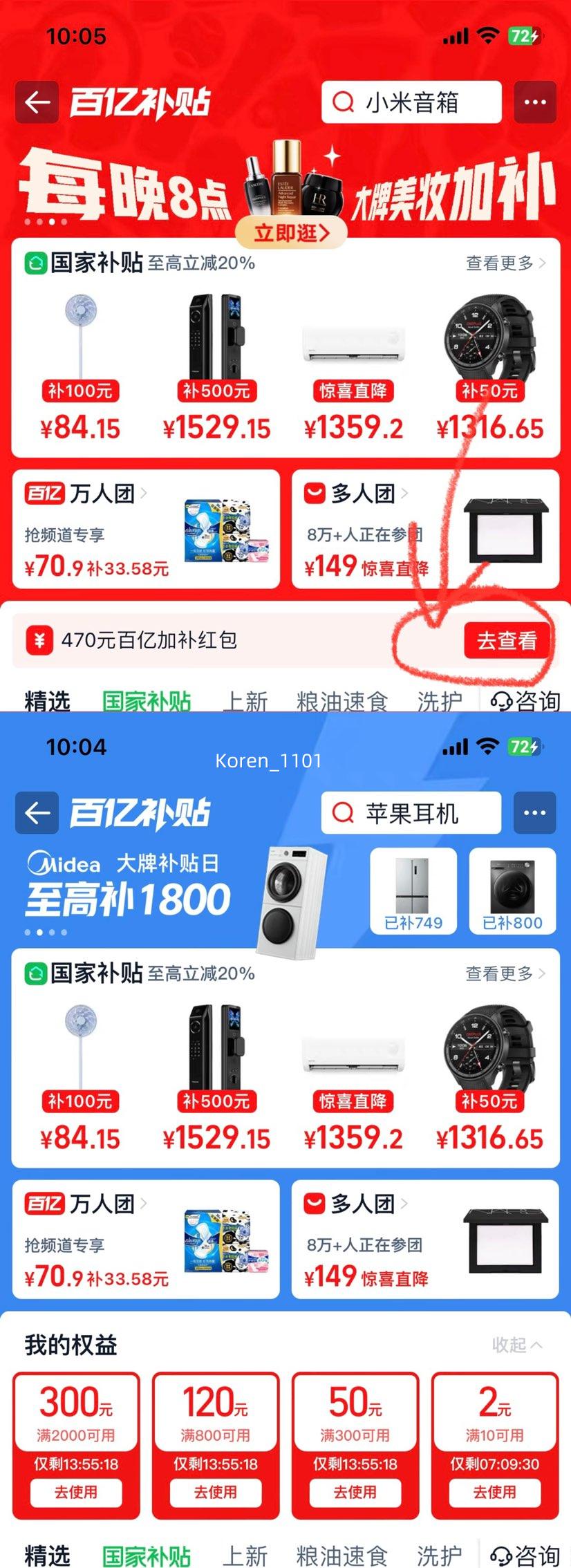Open 多人团 details via its chevron
Image resolution: width=571 pixels, height=1568 pixels.
point(407,493)
